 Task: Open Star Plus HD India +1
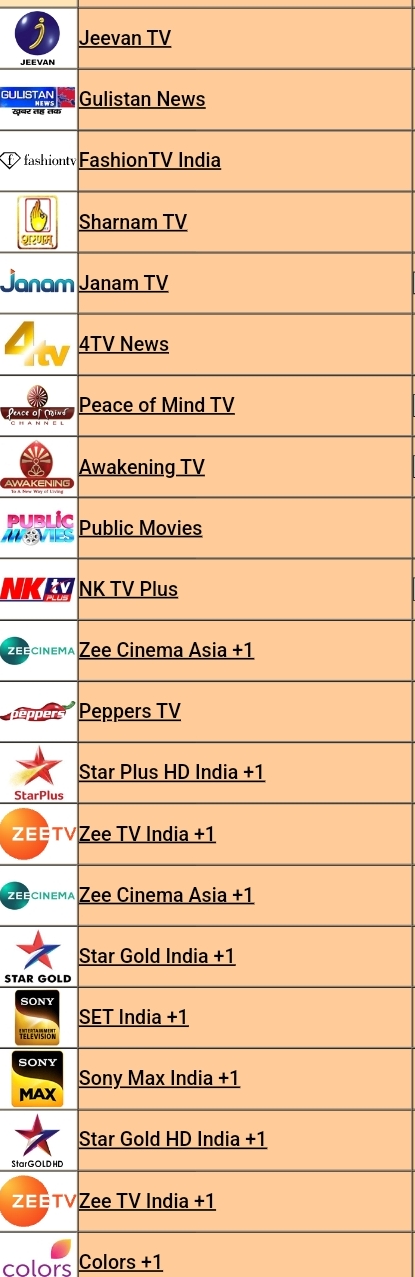[x=172, y=772]
